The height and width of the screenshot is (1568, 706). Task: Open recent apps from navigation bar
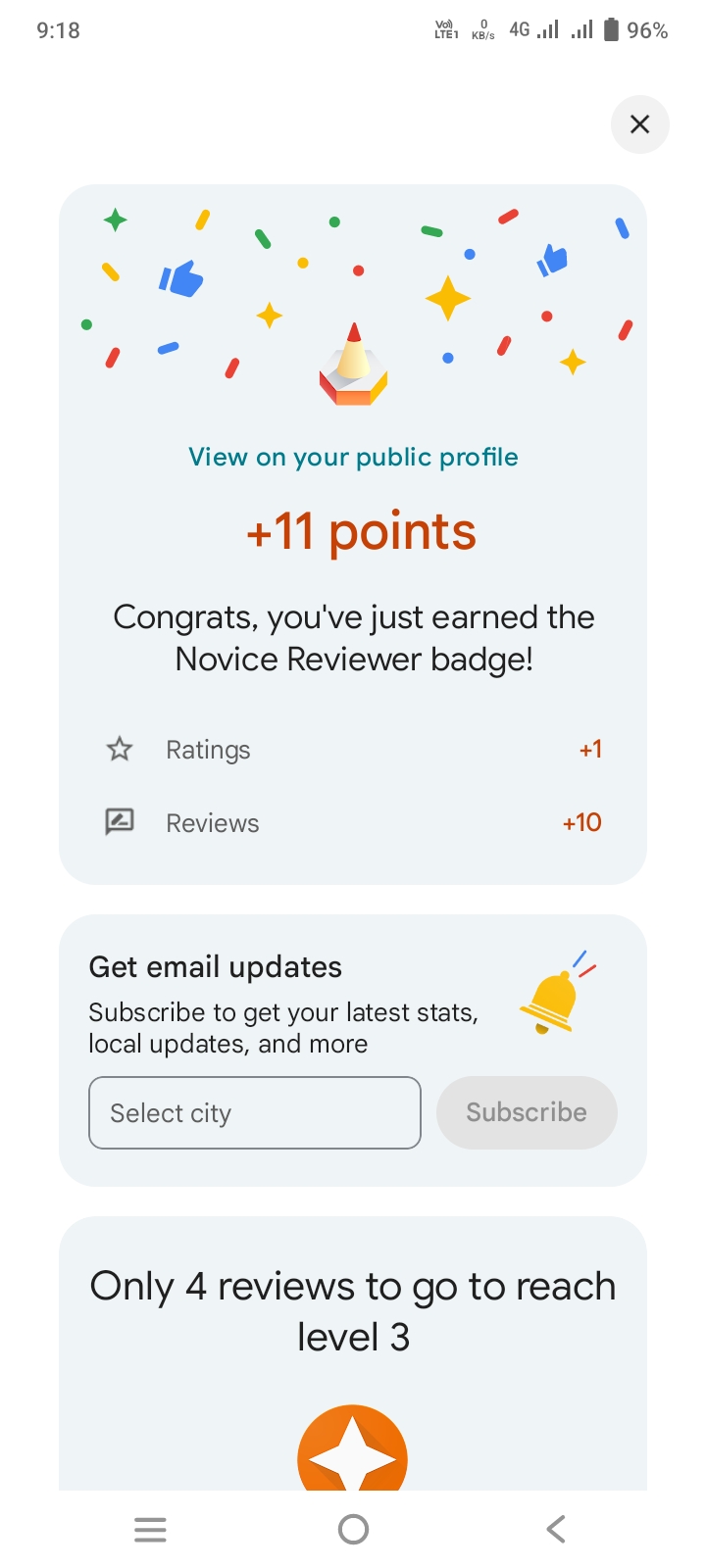[150, 1529]
